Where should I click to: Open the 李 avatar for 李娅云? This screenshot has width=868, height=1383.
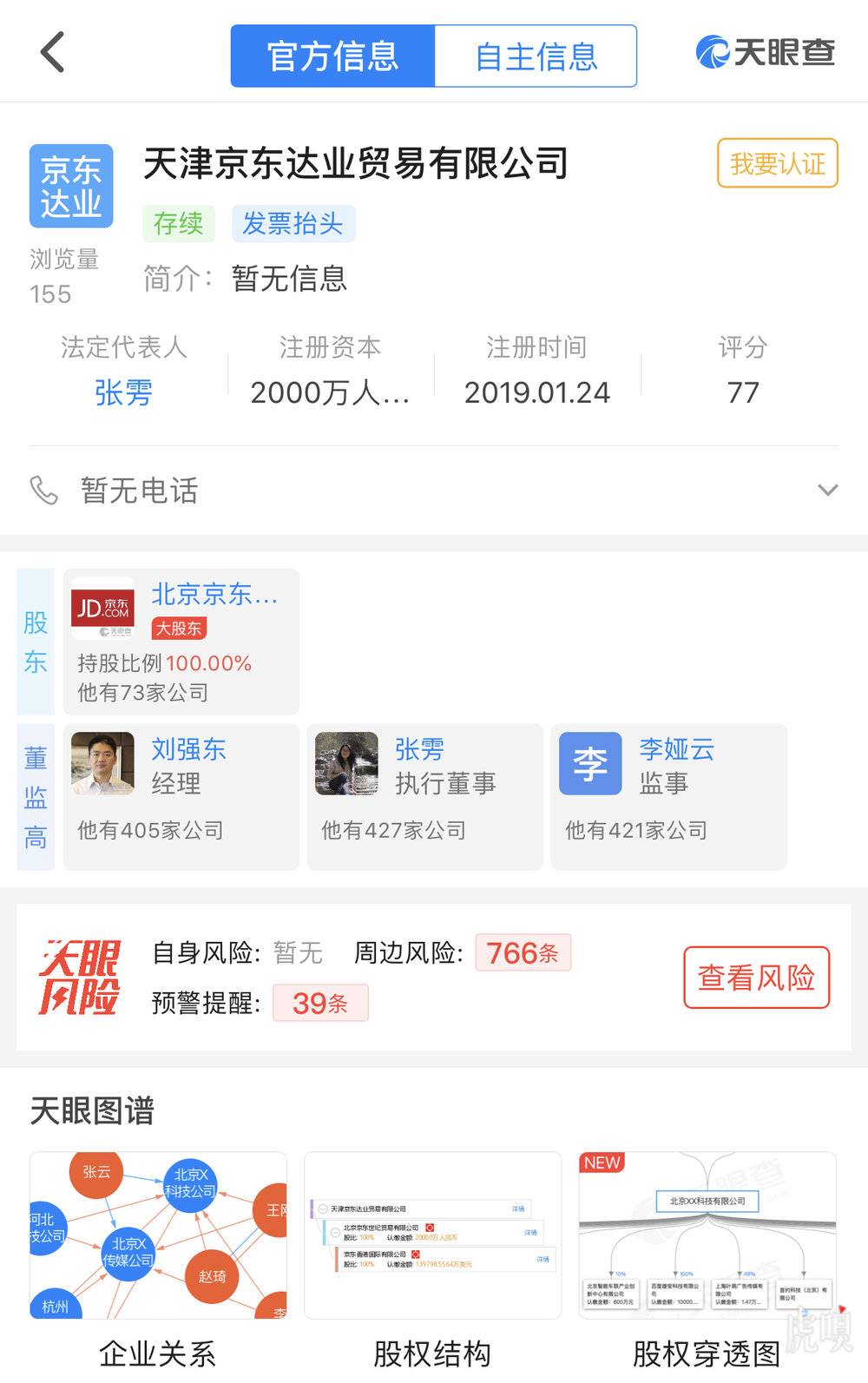point(589,764)
